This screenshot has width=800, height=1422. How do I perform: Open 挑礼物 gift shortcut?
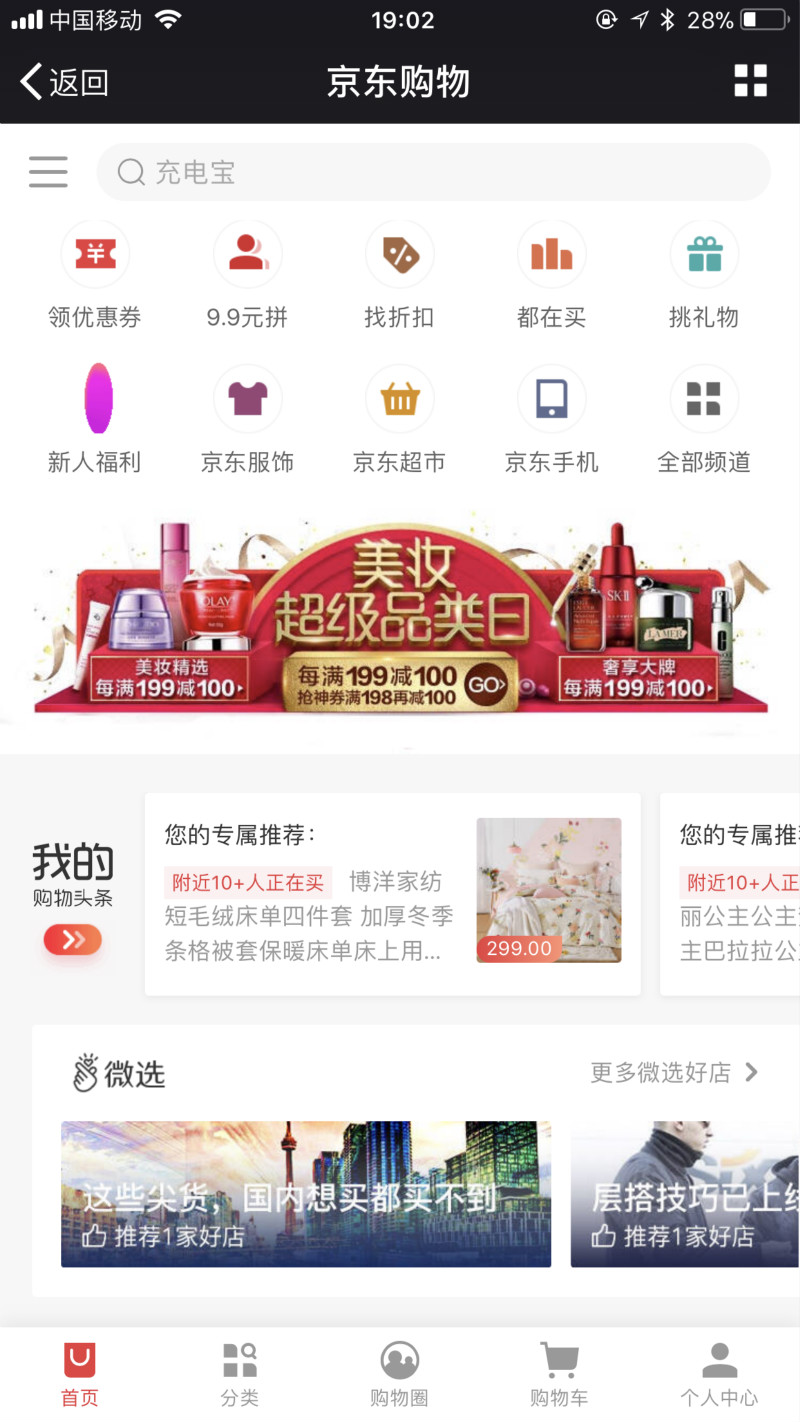click(x=704, y=275)
